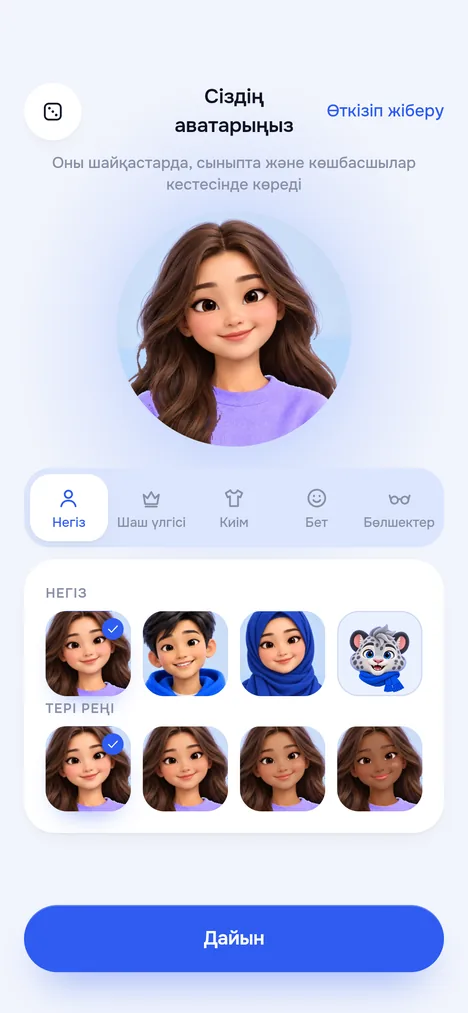
Task: Open the Киім clothing tab
Action: (233, 509)
